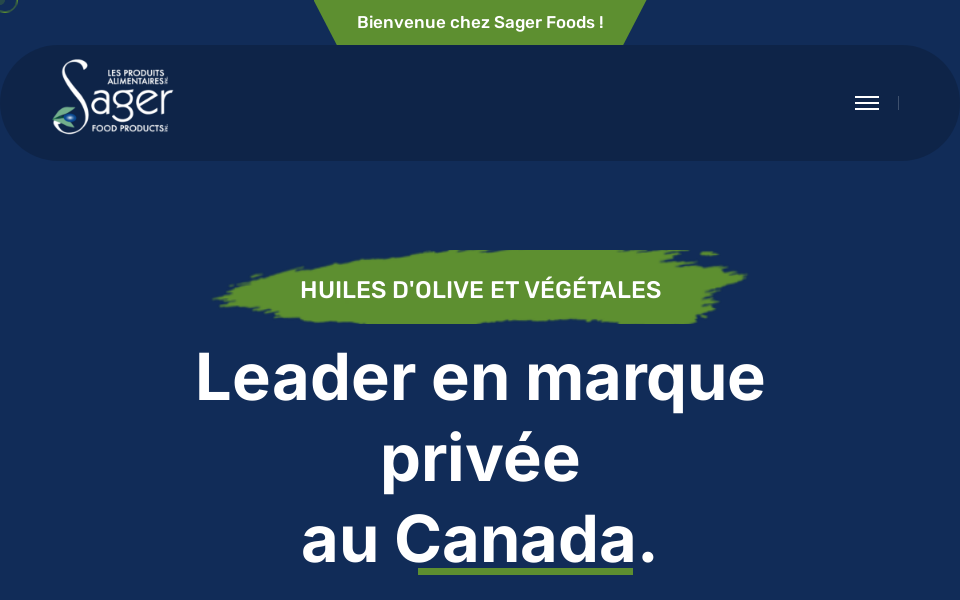Tap the Sager Foods logo to go home

[x=113, y=97]
